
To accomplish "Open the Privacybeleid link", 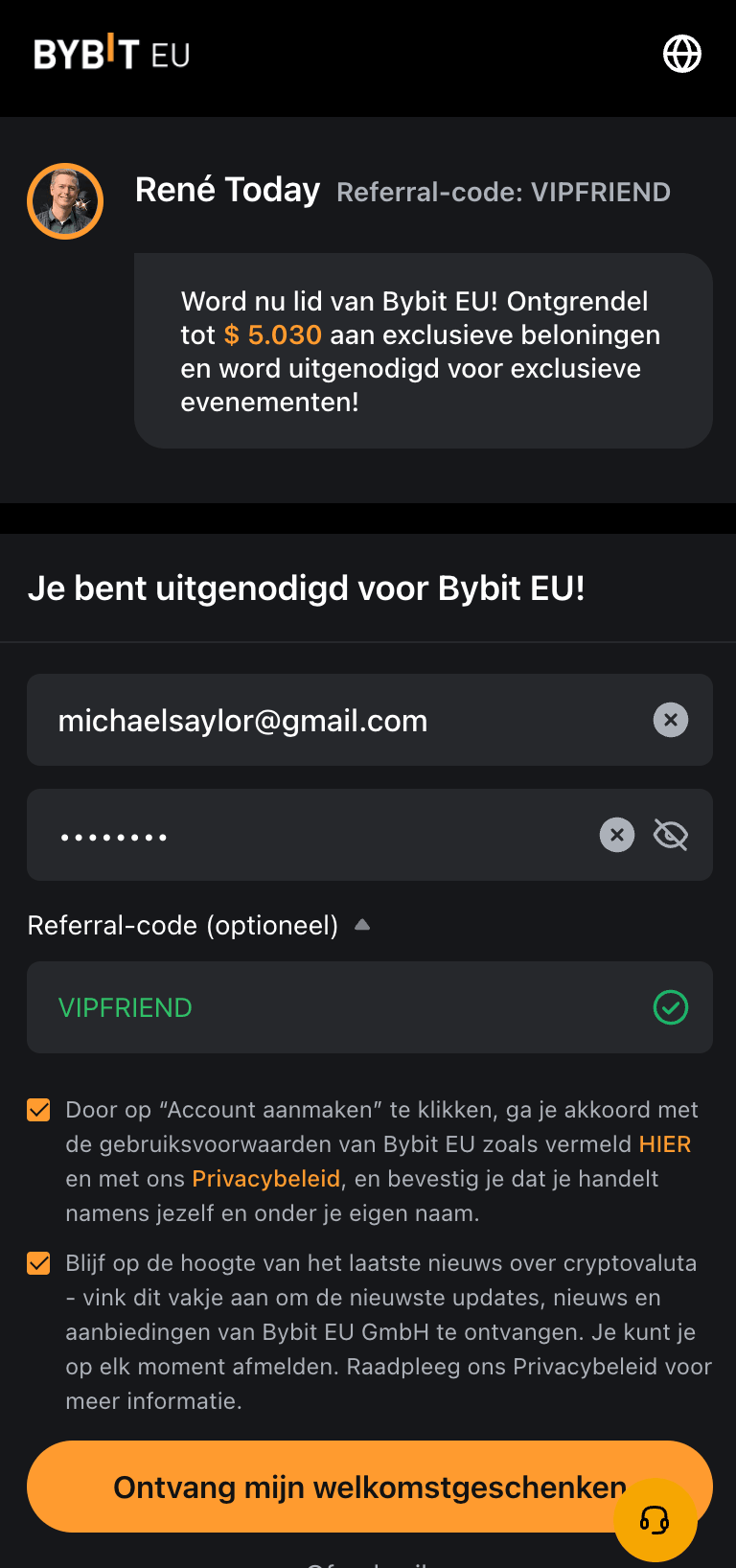I will point(266,1179).
